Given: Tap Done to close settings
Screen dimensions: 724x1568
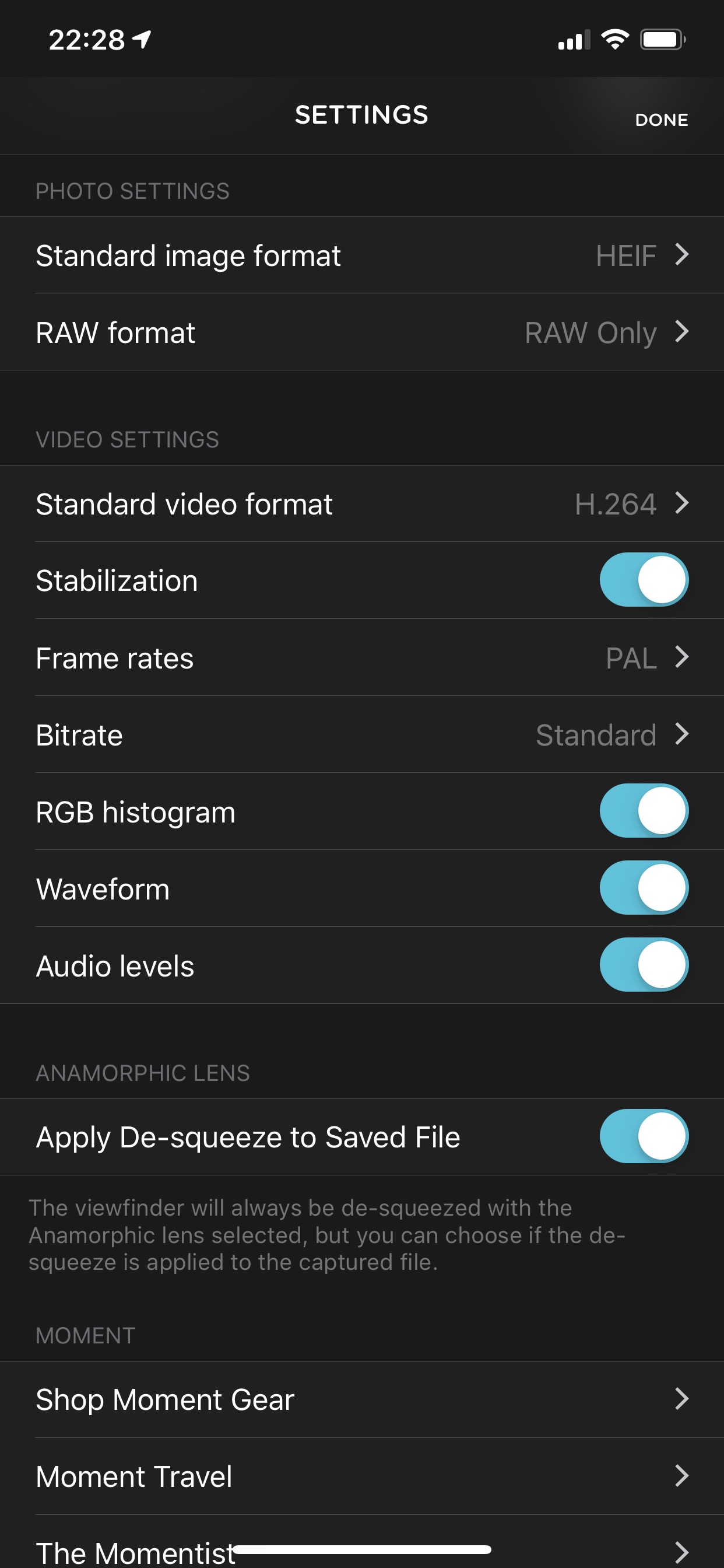Looking at the screenshot, I should [x=661, y=120].
